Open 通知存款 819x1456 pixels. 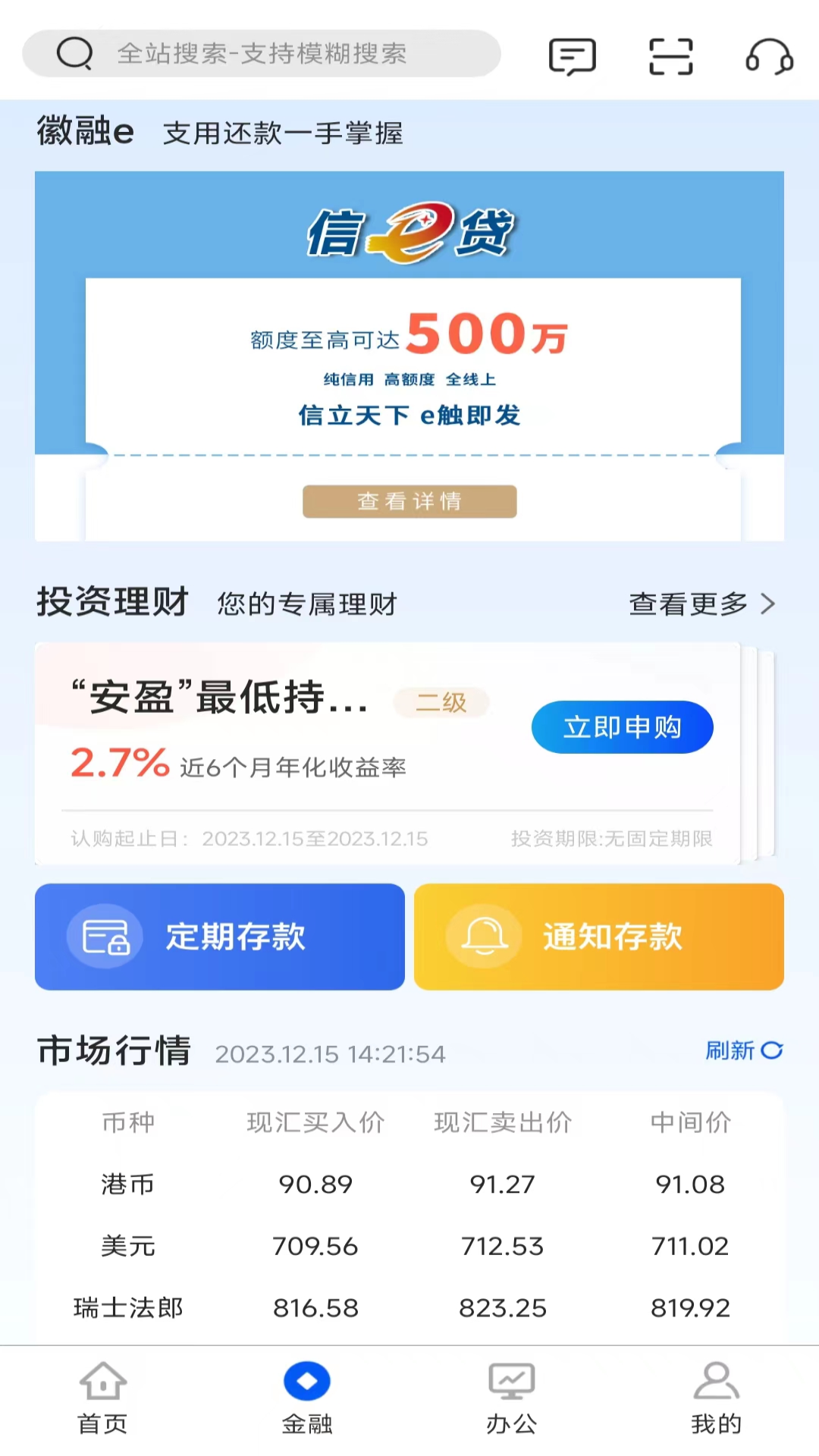(599, 937)
